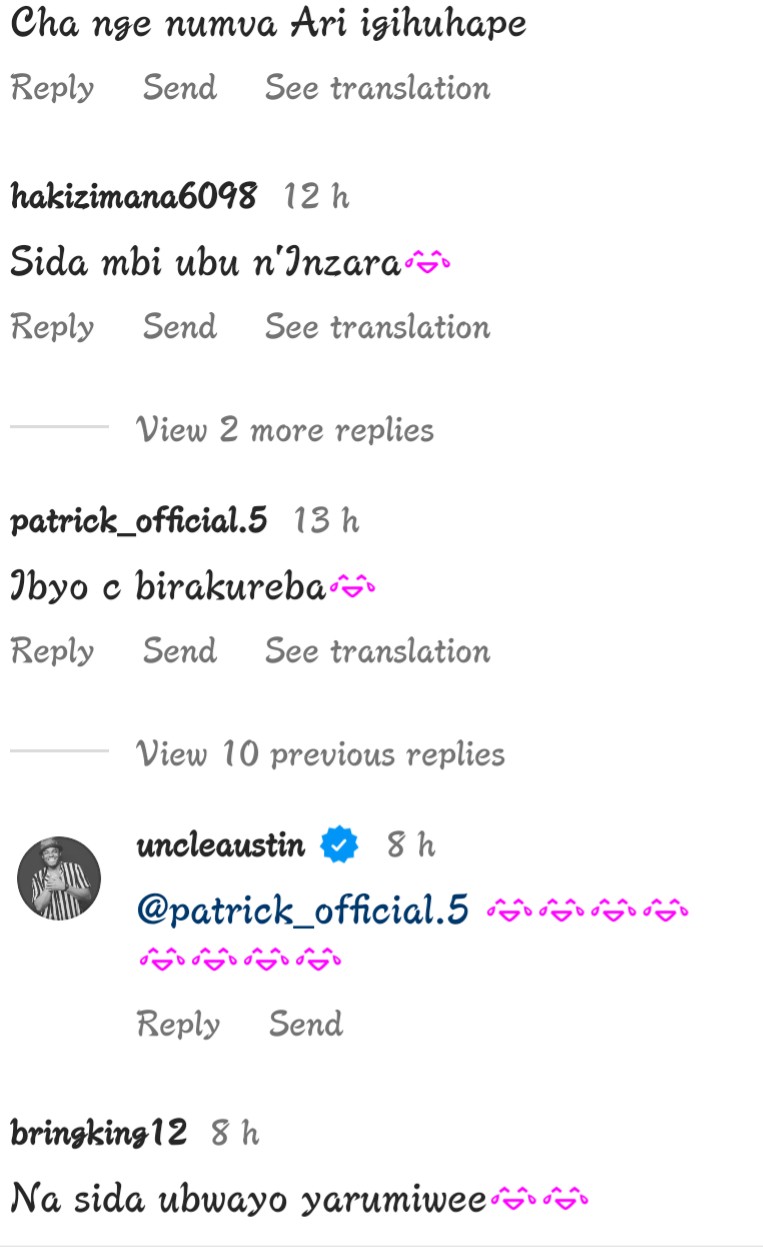Open uncleaustin's profile from username
The image size is (763, 1252).
[x=221, y=845]
